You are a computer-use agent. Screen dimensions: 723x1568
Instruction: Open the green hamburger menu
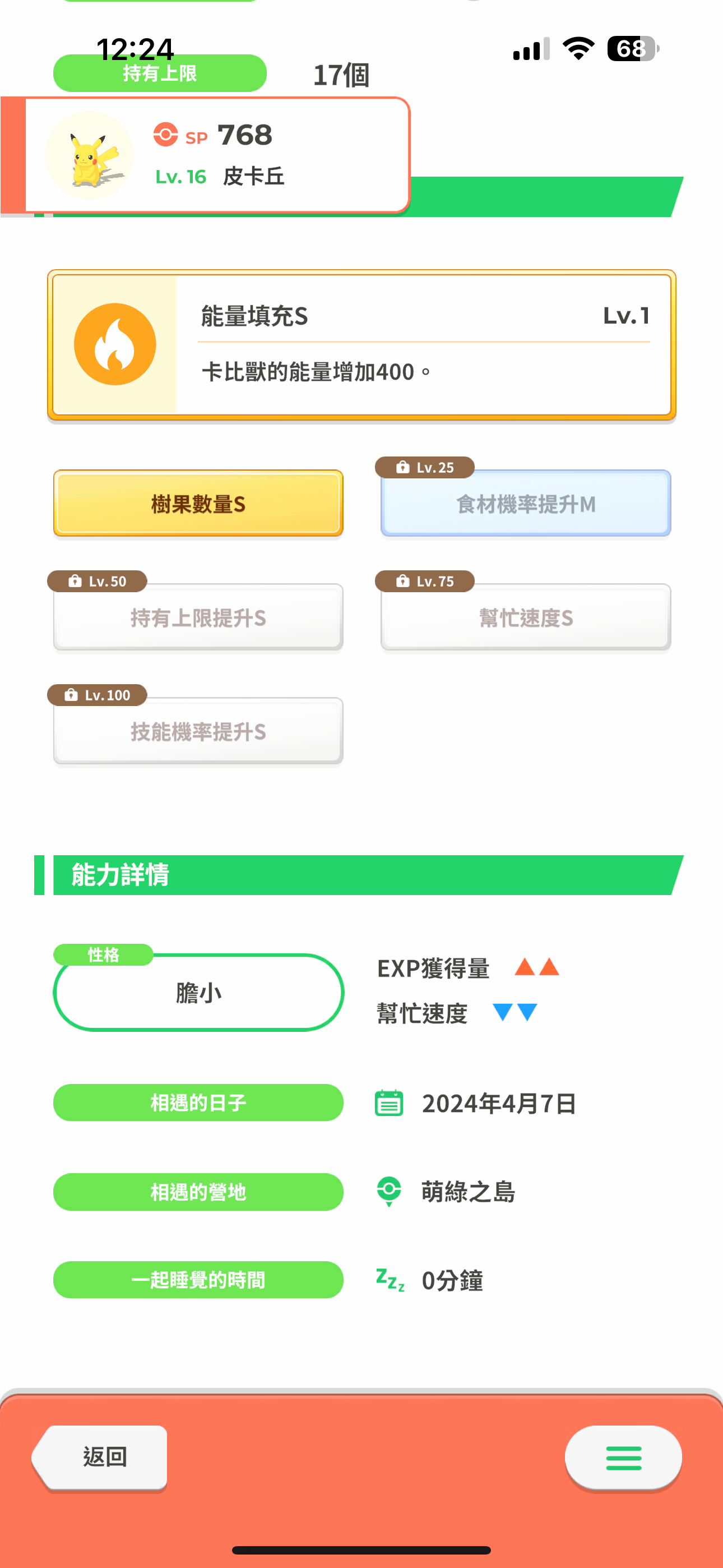[x=623, y=1457]
